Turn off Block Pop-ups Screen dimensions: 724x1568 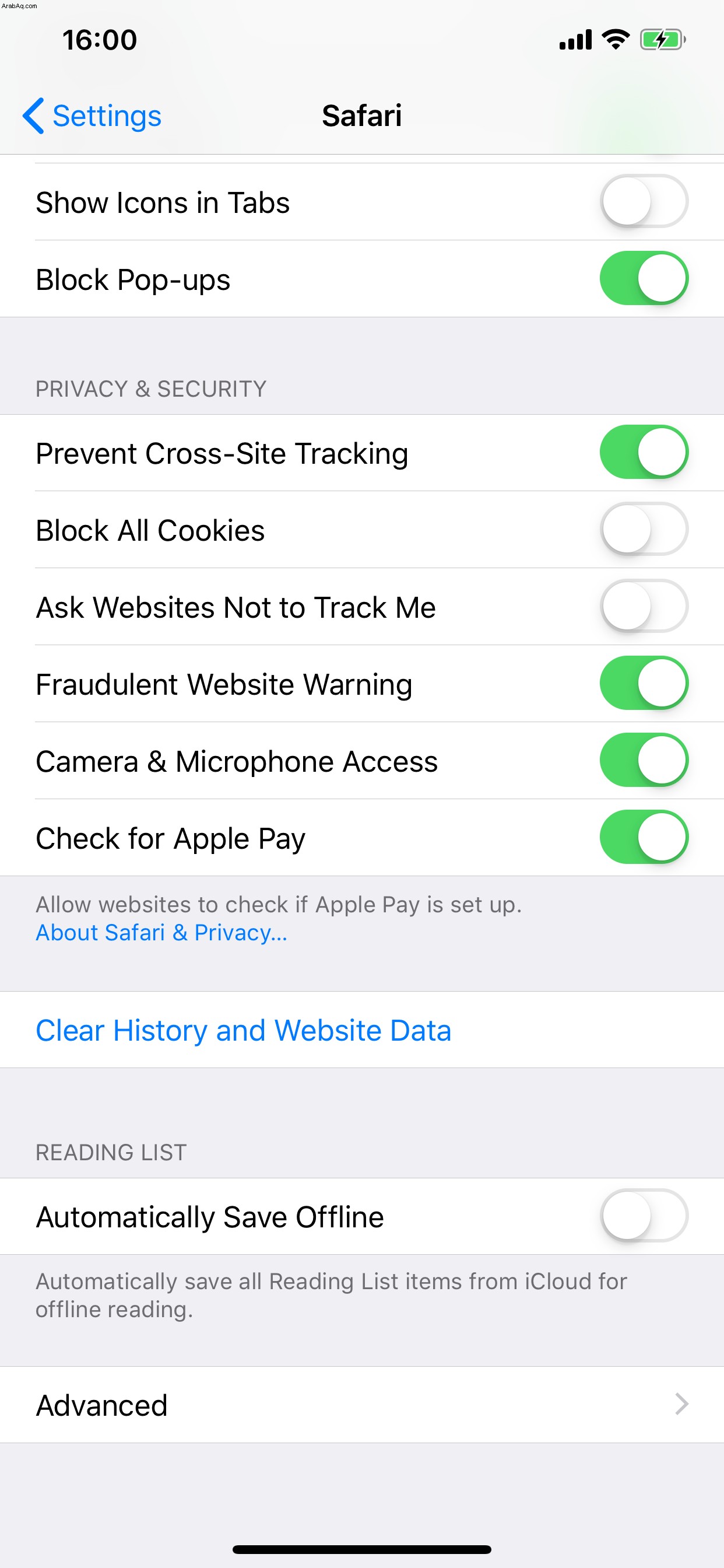tap(644, 278)
